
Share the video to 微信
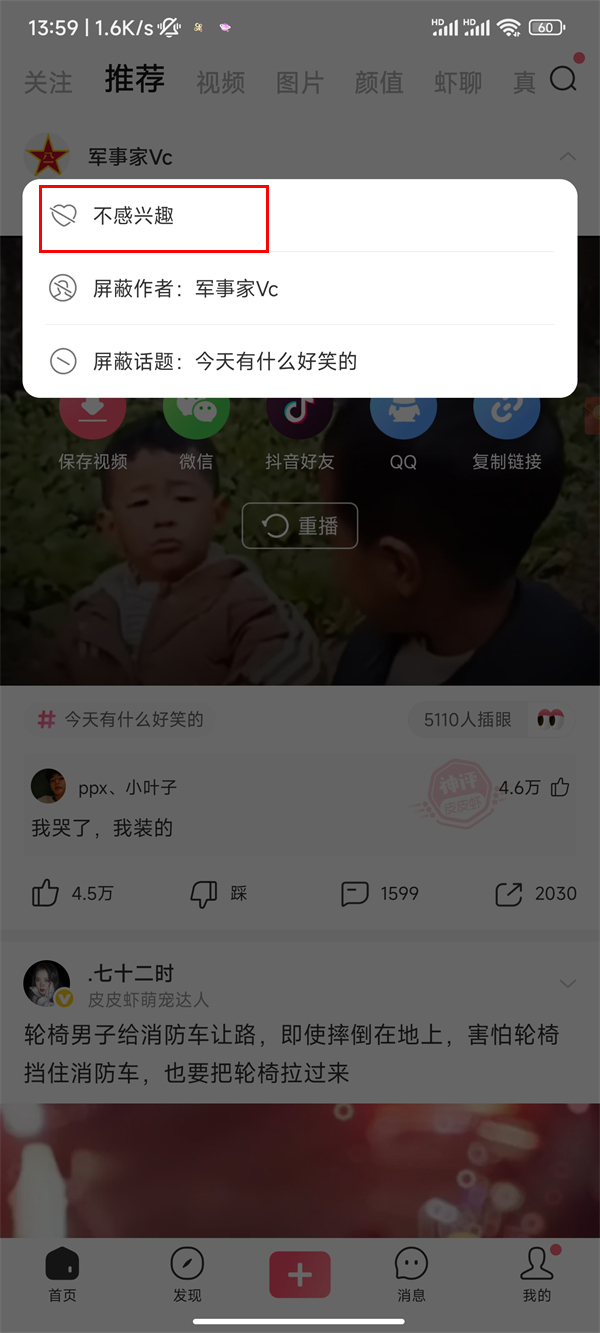click(x=196, y=432)
